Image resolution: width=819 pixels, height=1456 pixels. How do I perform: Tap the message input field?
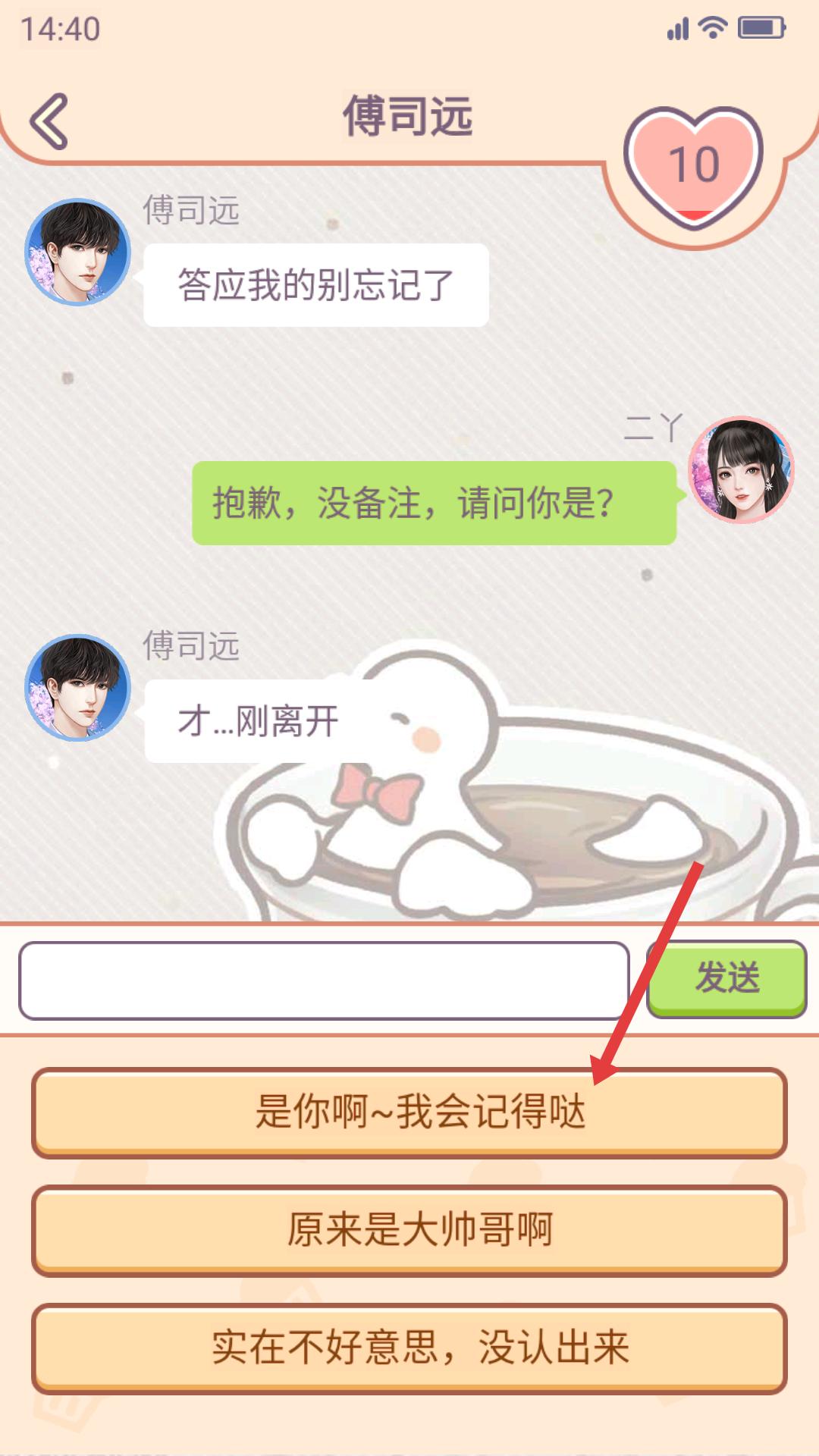pos(324,980)
